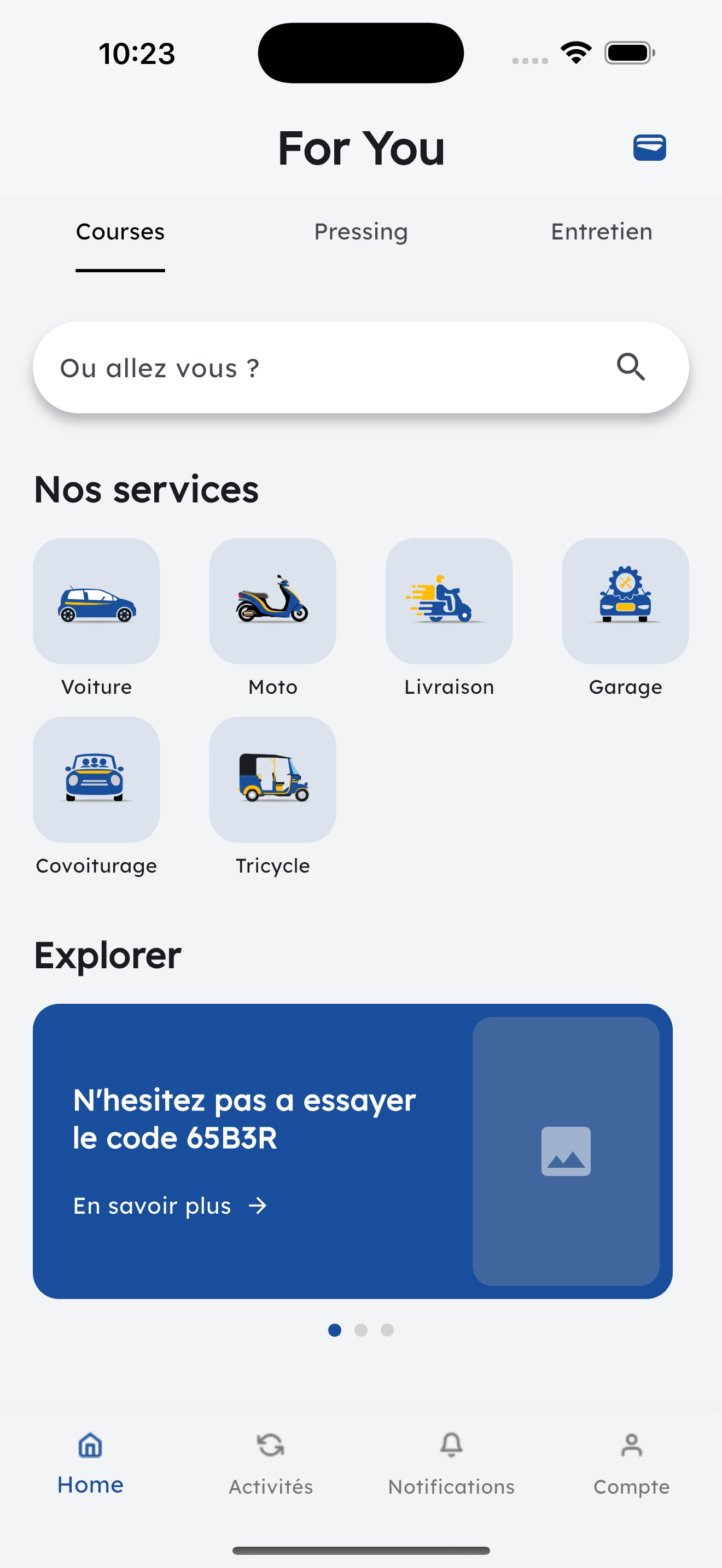Go to the Activités tab

click(x=270, y=1462)
